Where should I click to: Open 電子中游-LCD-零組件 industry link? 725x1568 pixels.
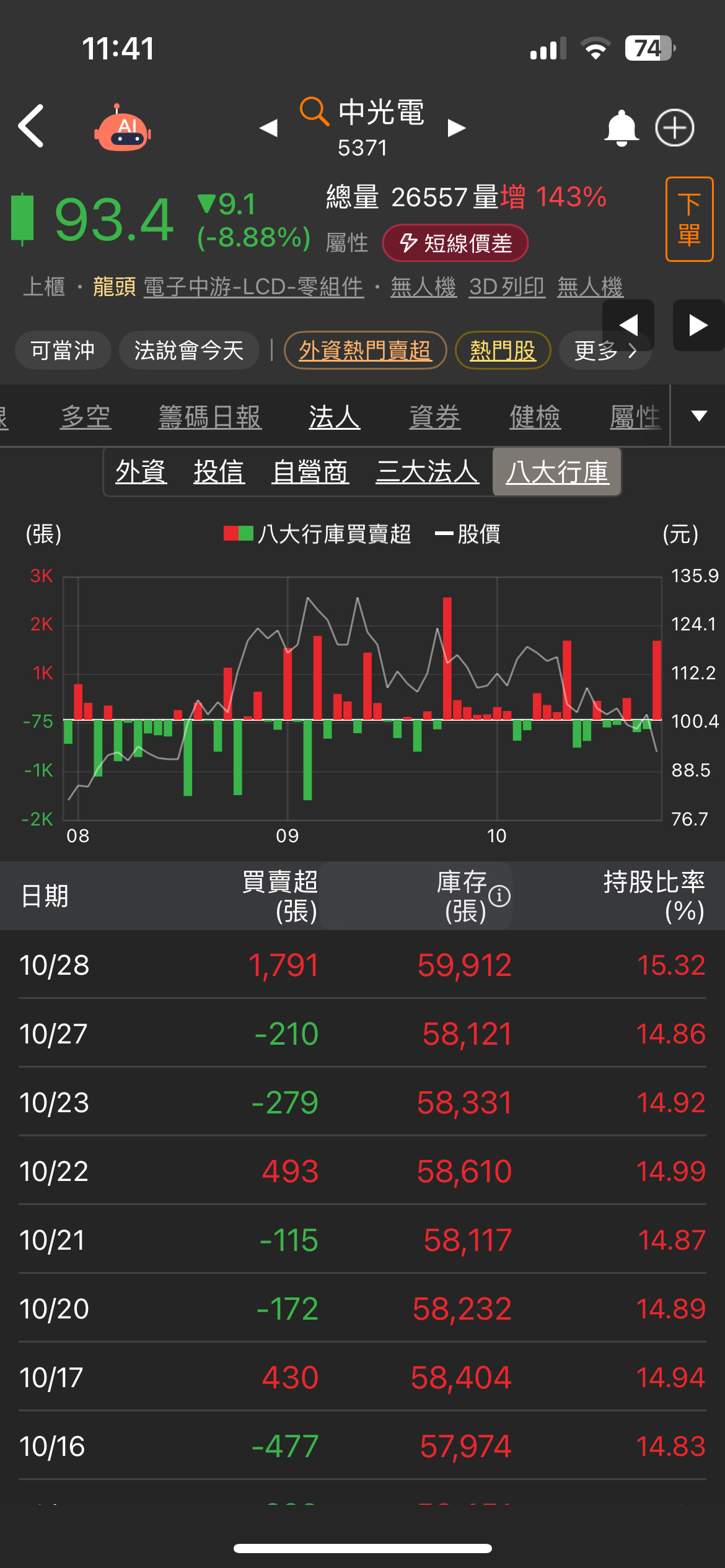(253, 287)
